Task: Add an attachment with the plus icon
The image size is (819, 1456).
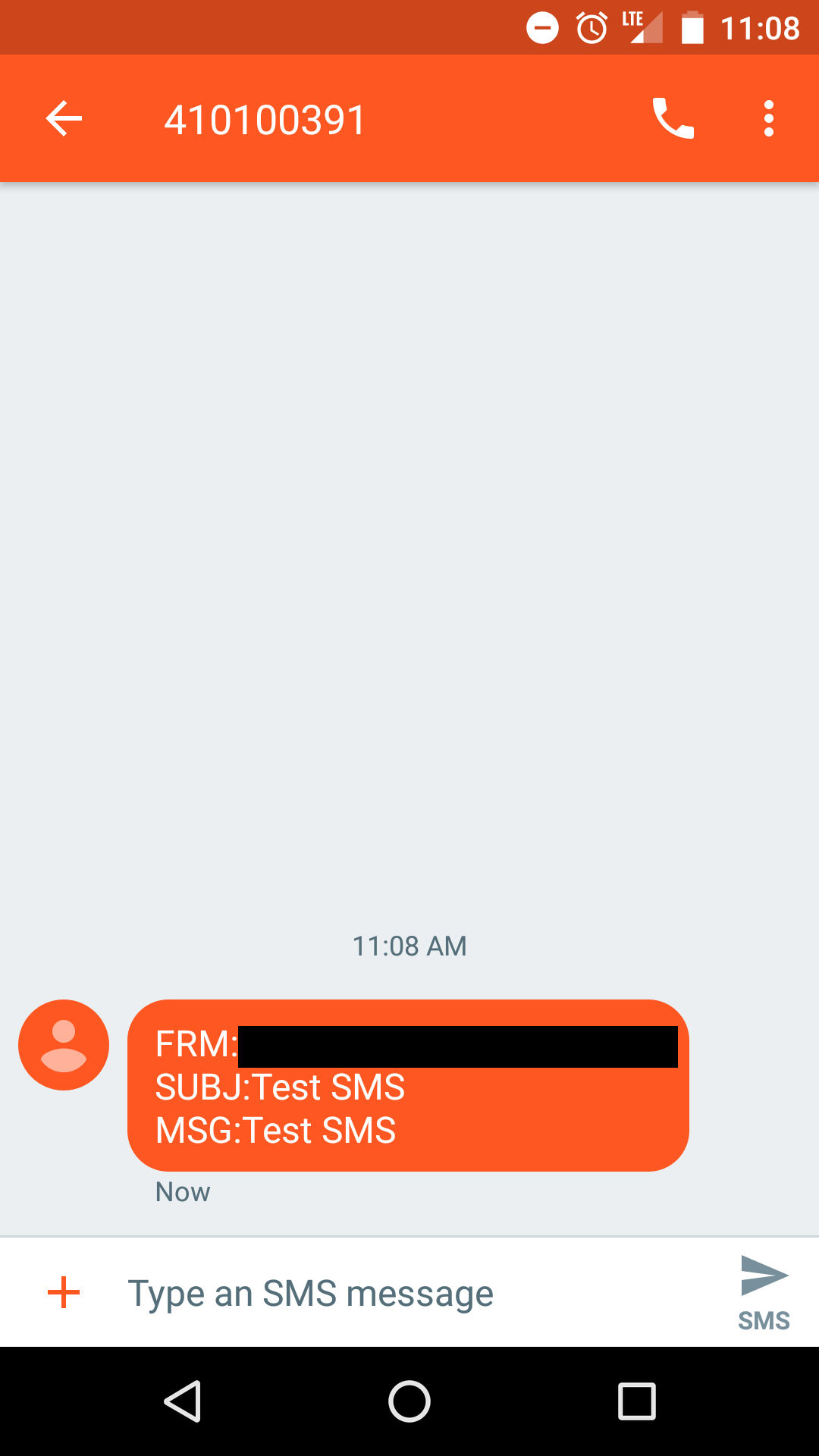Action: (64, 1292)
